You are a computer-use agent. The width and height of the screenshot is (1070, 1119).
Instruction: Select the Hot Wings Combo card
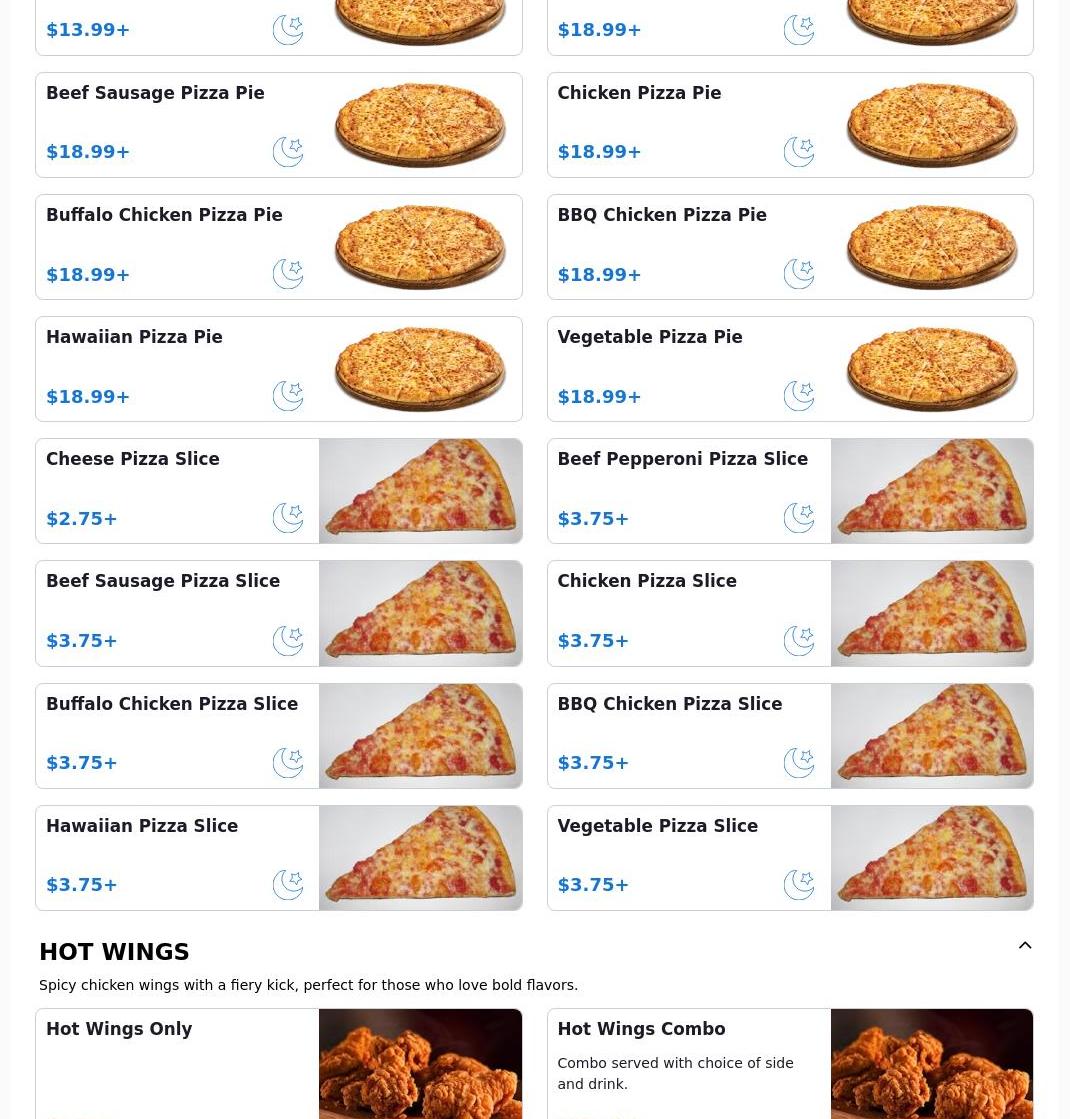(x=789, y=1064)
